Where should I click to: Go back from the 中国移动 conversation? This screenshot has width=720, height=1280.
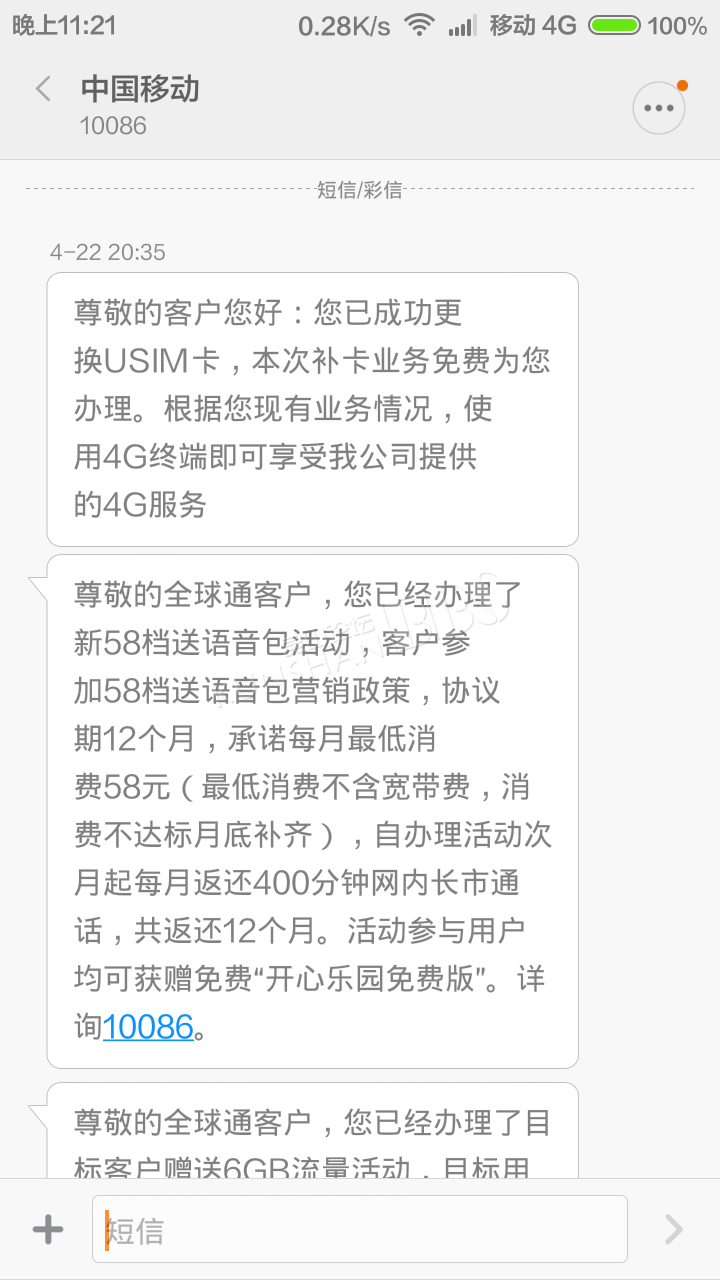coord(43,89)
